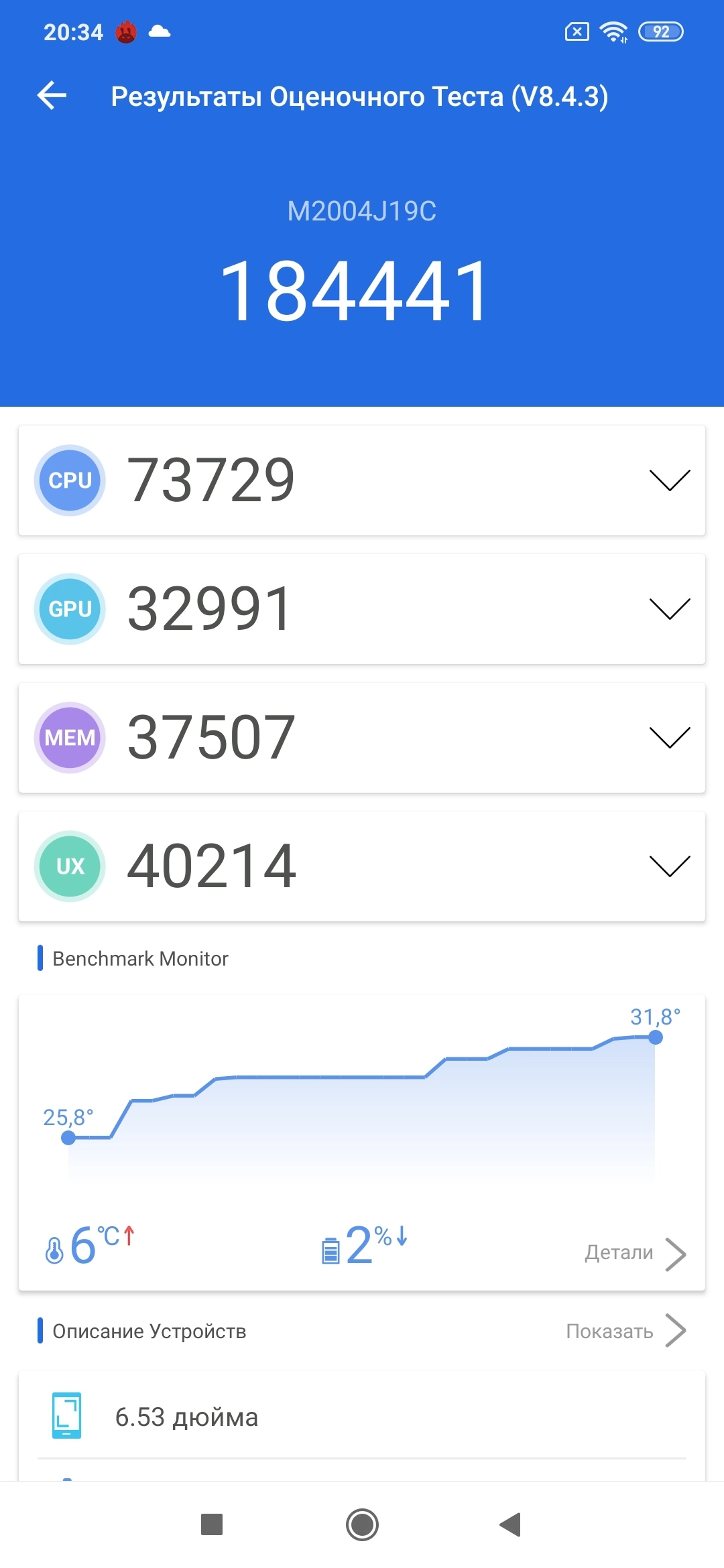Screen dimensions: 724x1568
Task: Go back using the top arrow
Action: 52,95
